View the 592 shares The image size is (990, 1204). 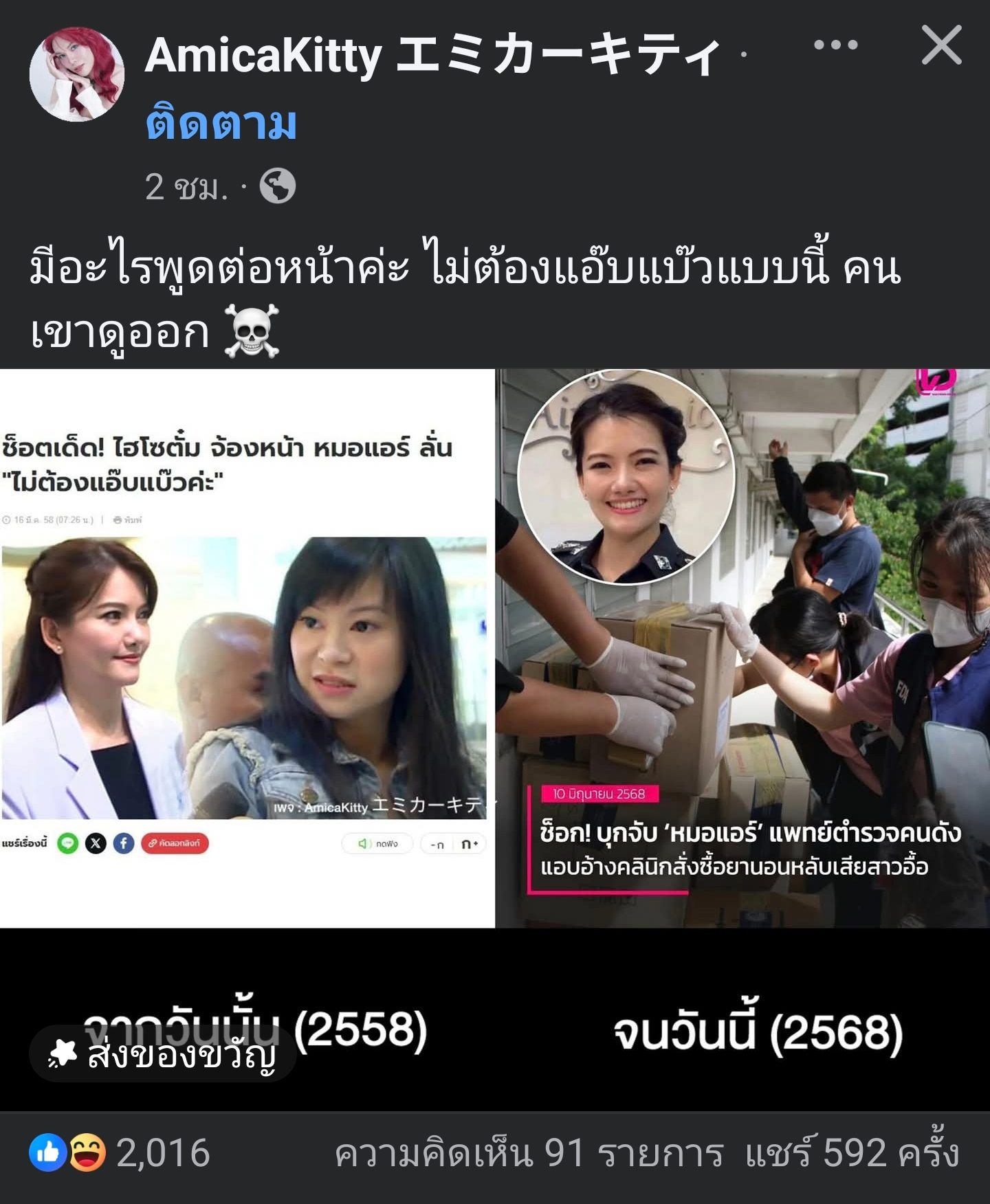851,1152
